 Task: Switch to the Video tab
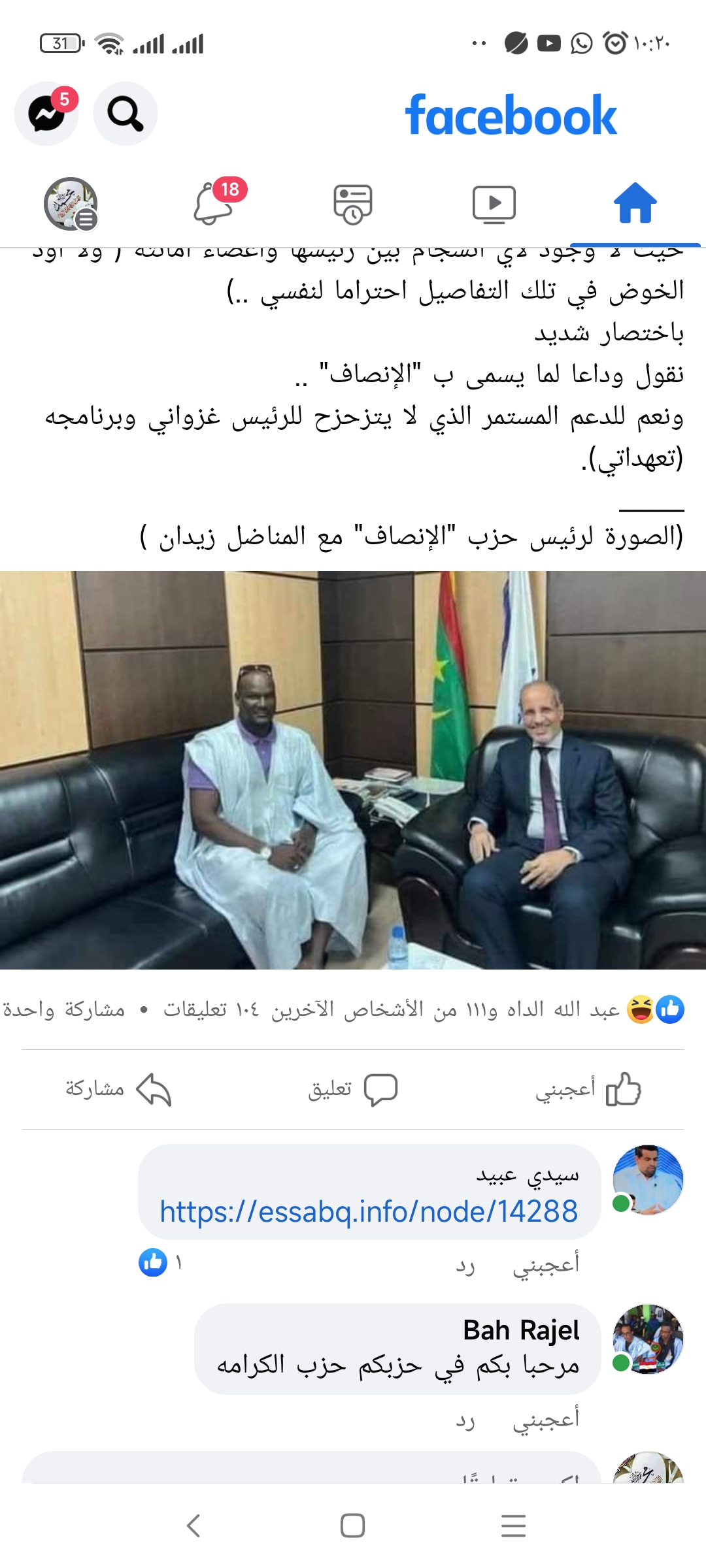coord(494,203)
